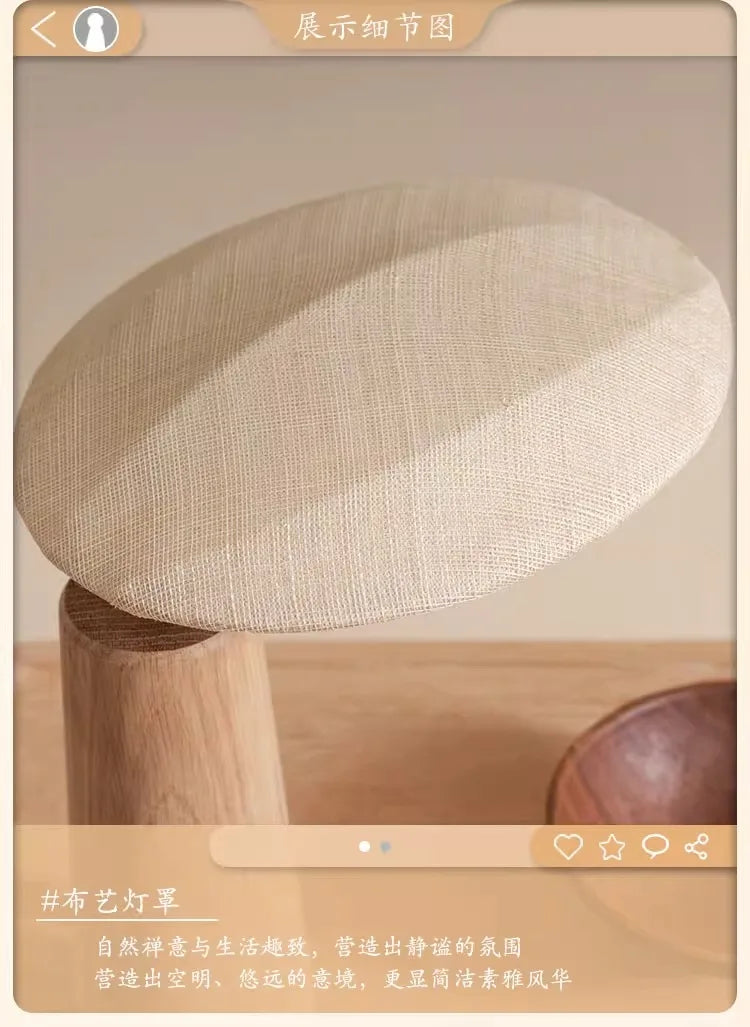This screenshot has width=750, height=1027.
Task: Select the star icon to favorite the item
Action: [612, 845]
